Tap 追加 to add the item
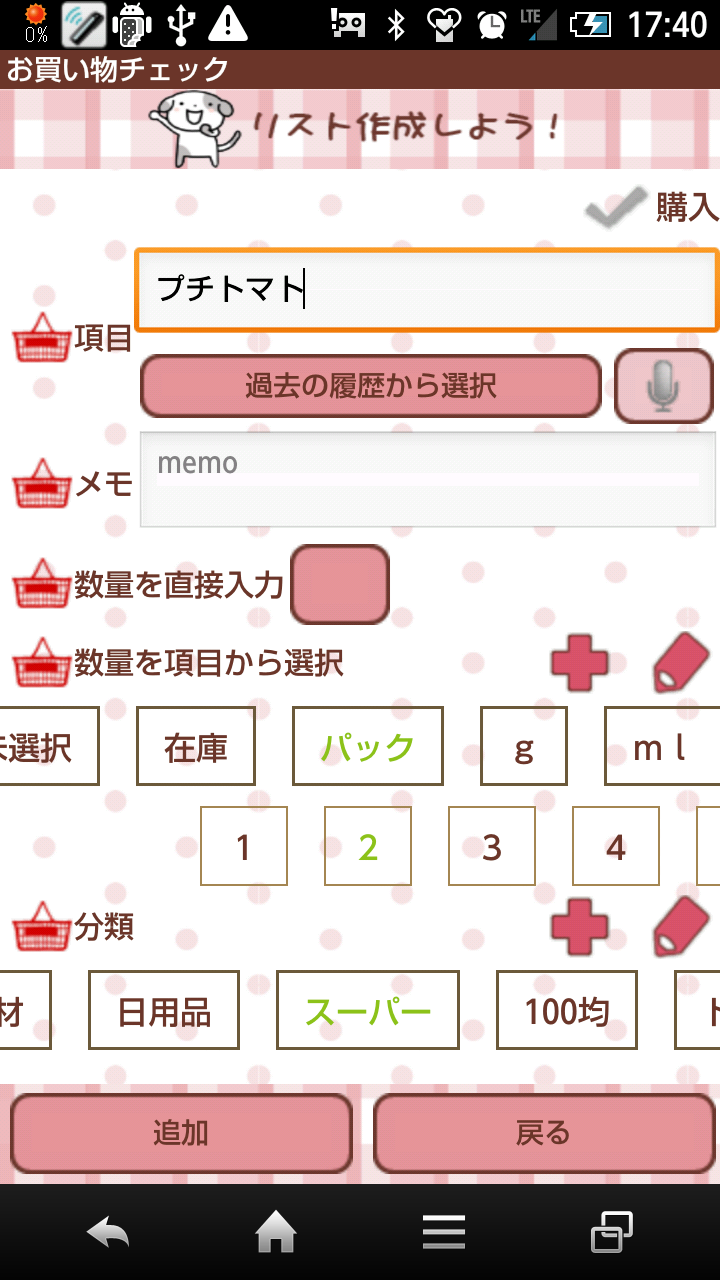 coord(181,1133)
